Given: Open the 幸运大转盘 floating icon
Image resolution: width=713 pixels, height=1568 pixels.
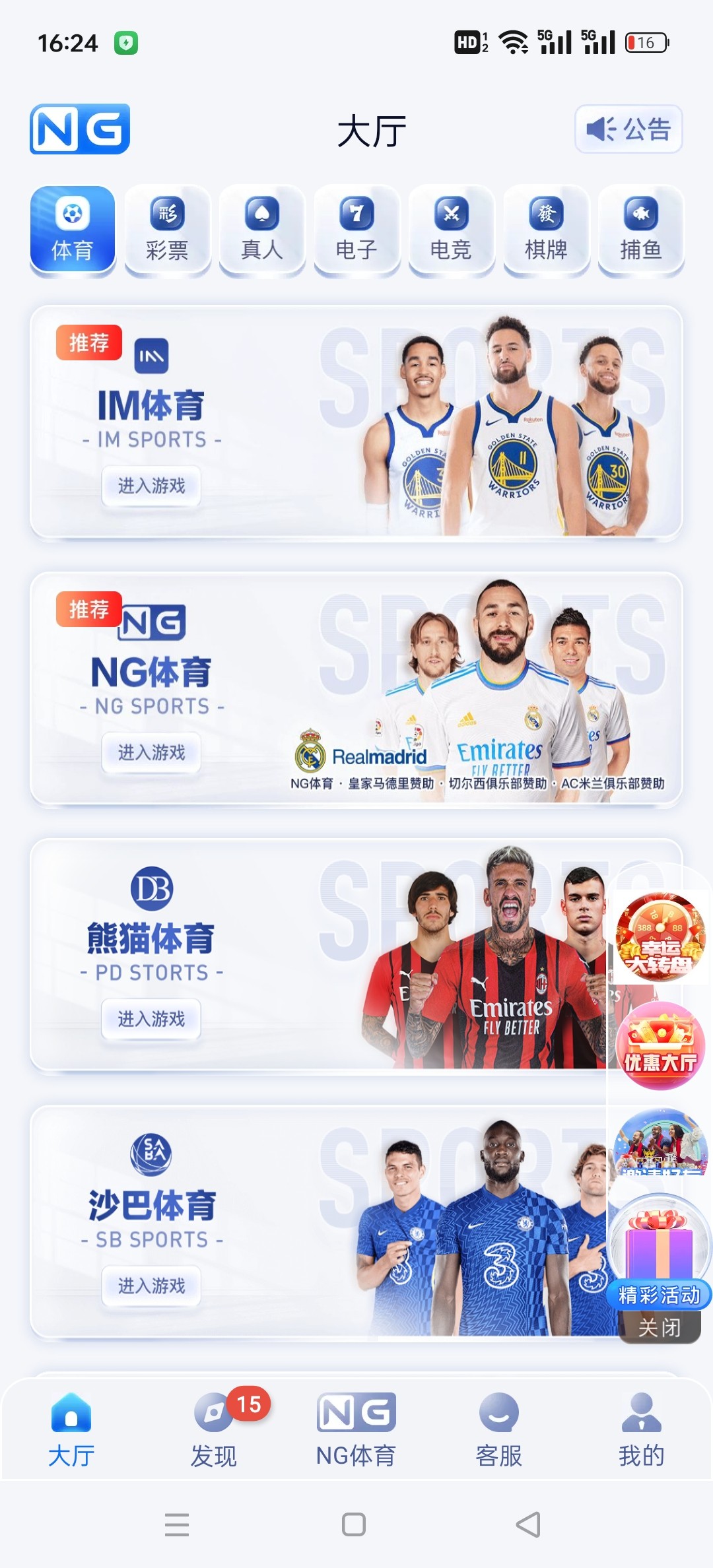Looking at the screenshot, I should [x=660, y=938].
